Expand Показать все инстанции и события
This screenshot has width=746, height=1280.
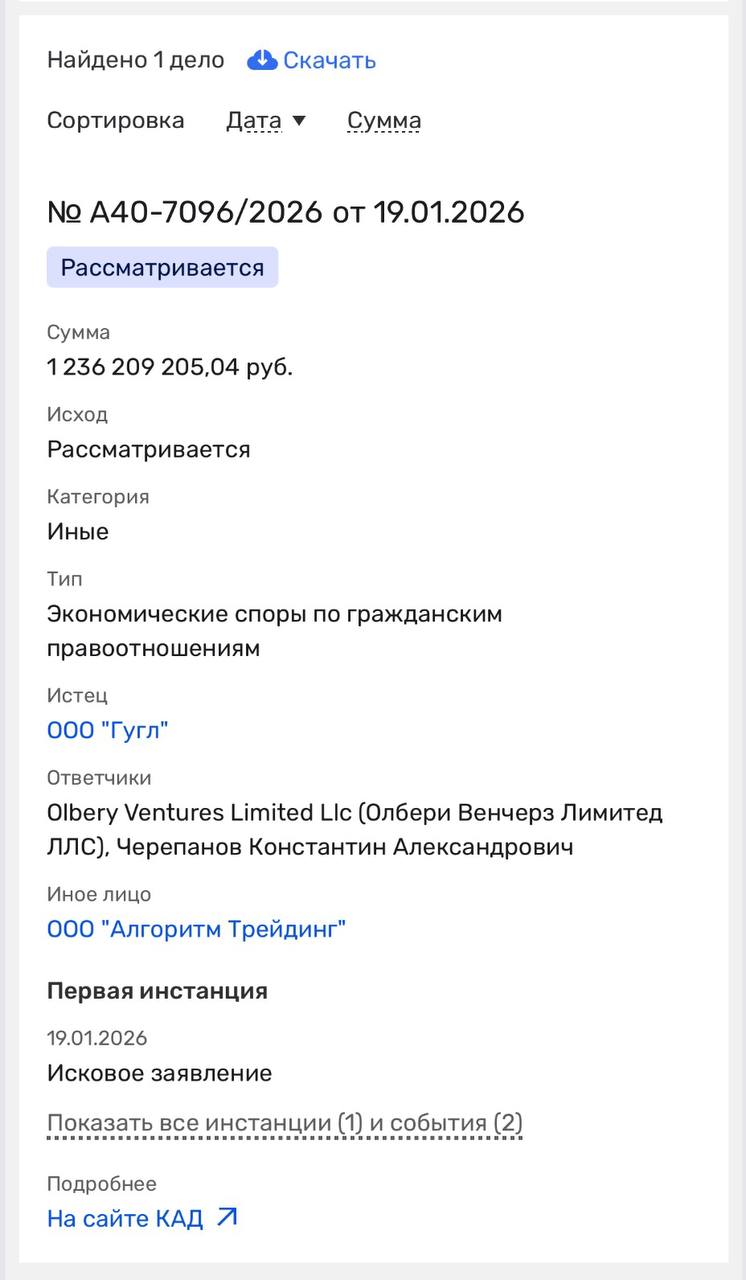pos(284,1123)
